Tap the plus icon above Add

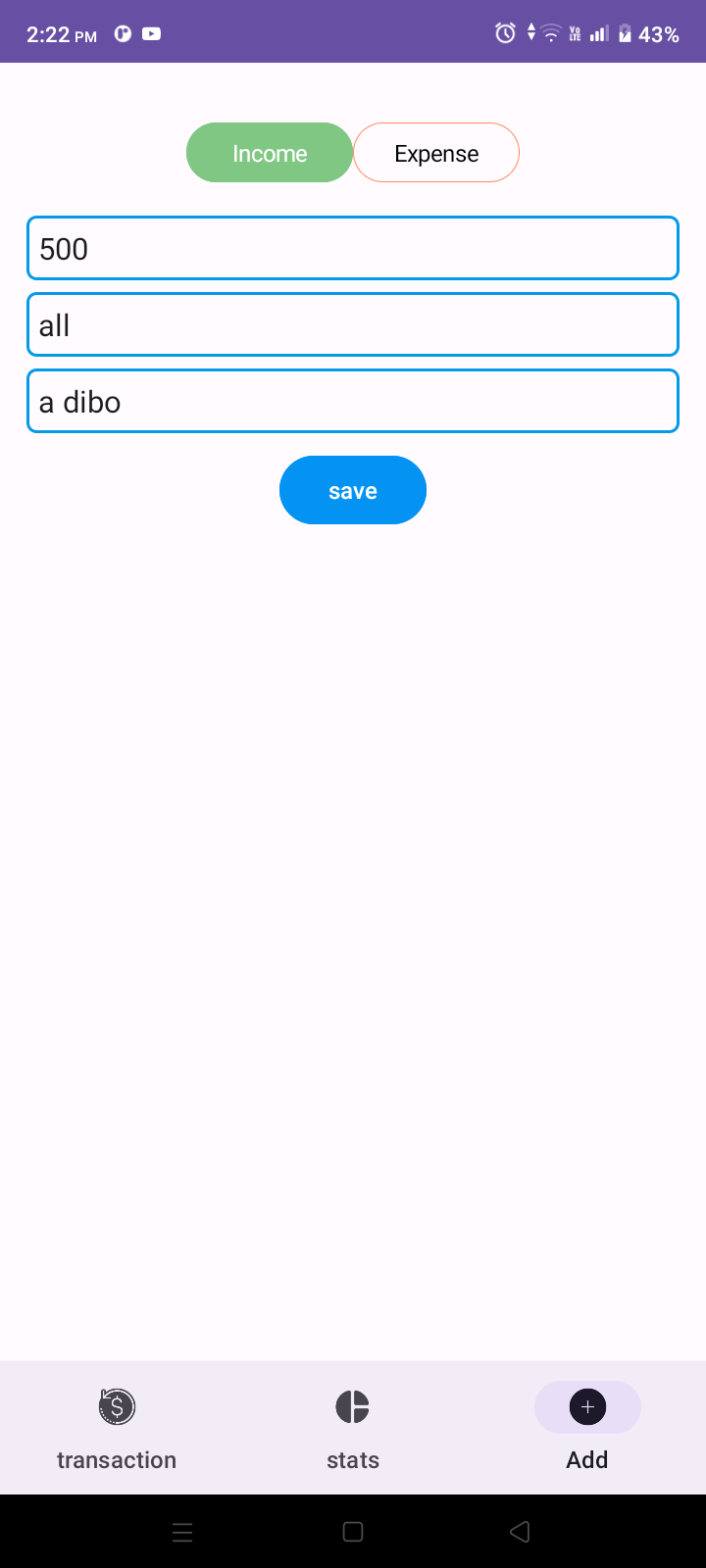pyautogui.click(x=587, y=1406)
